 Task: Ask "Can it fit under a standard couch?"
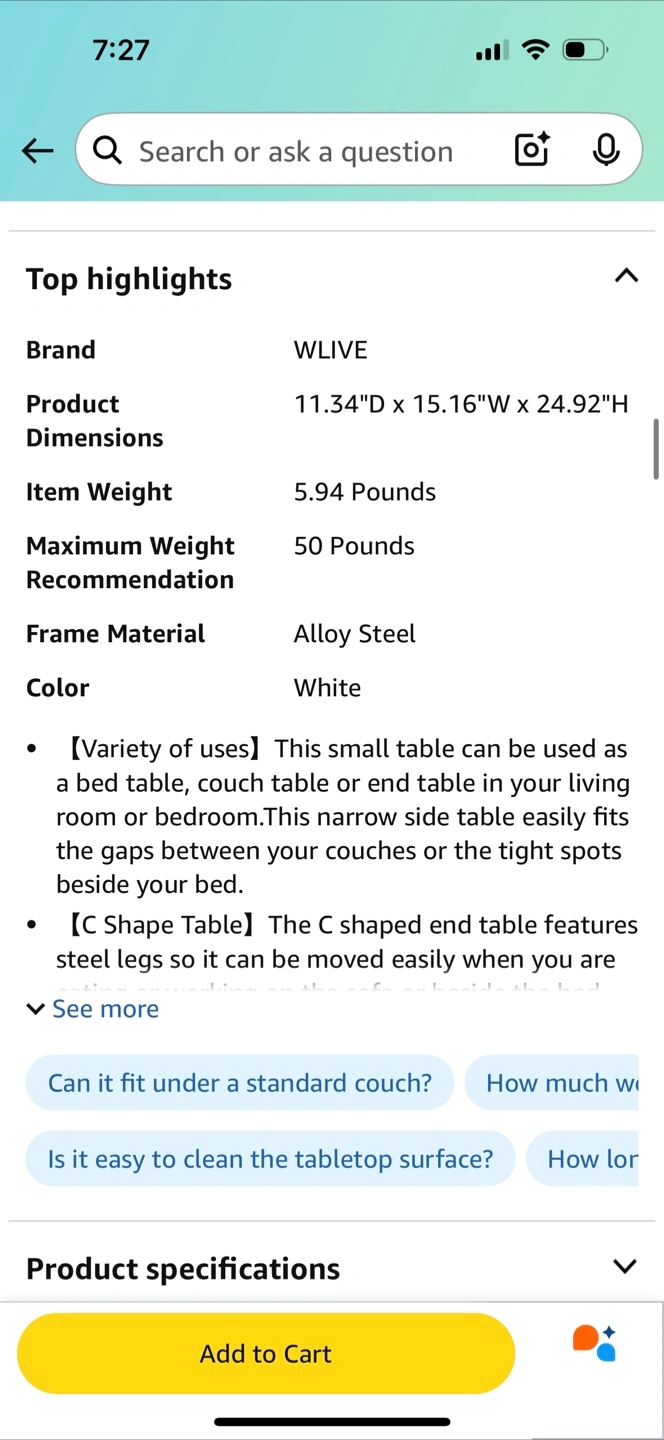tap(240, 1083)
